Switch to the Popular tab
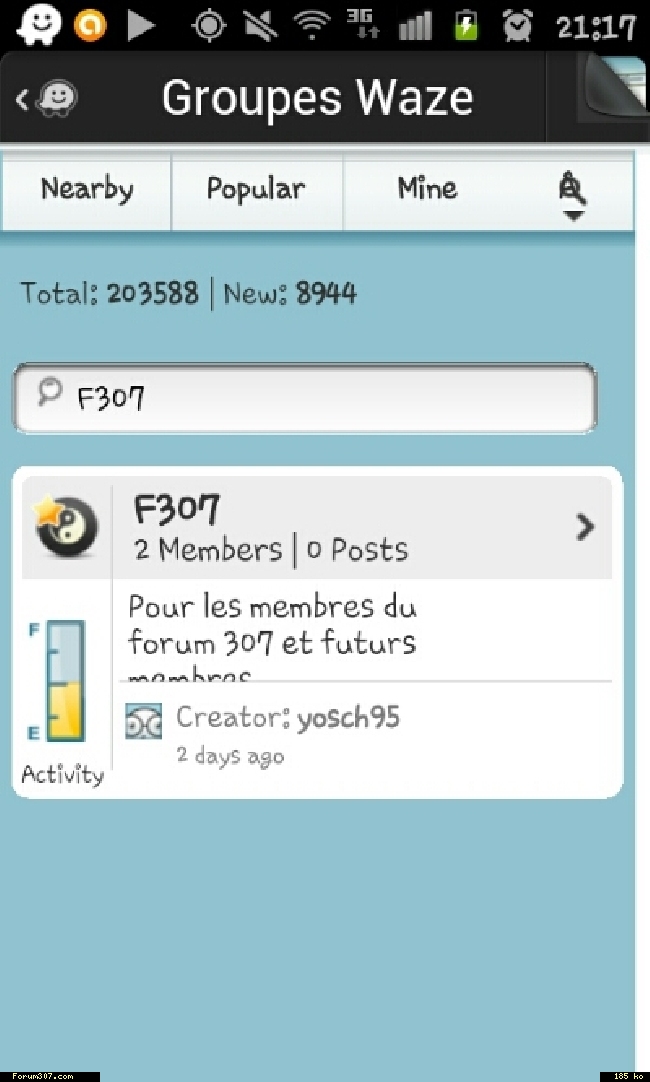This screenshot has height=1082, width=650. coord(257,190)
